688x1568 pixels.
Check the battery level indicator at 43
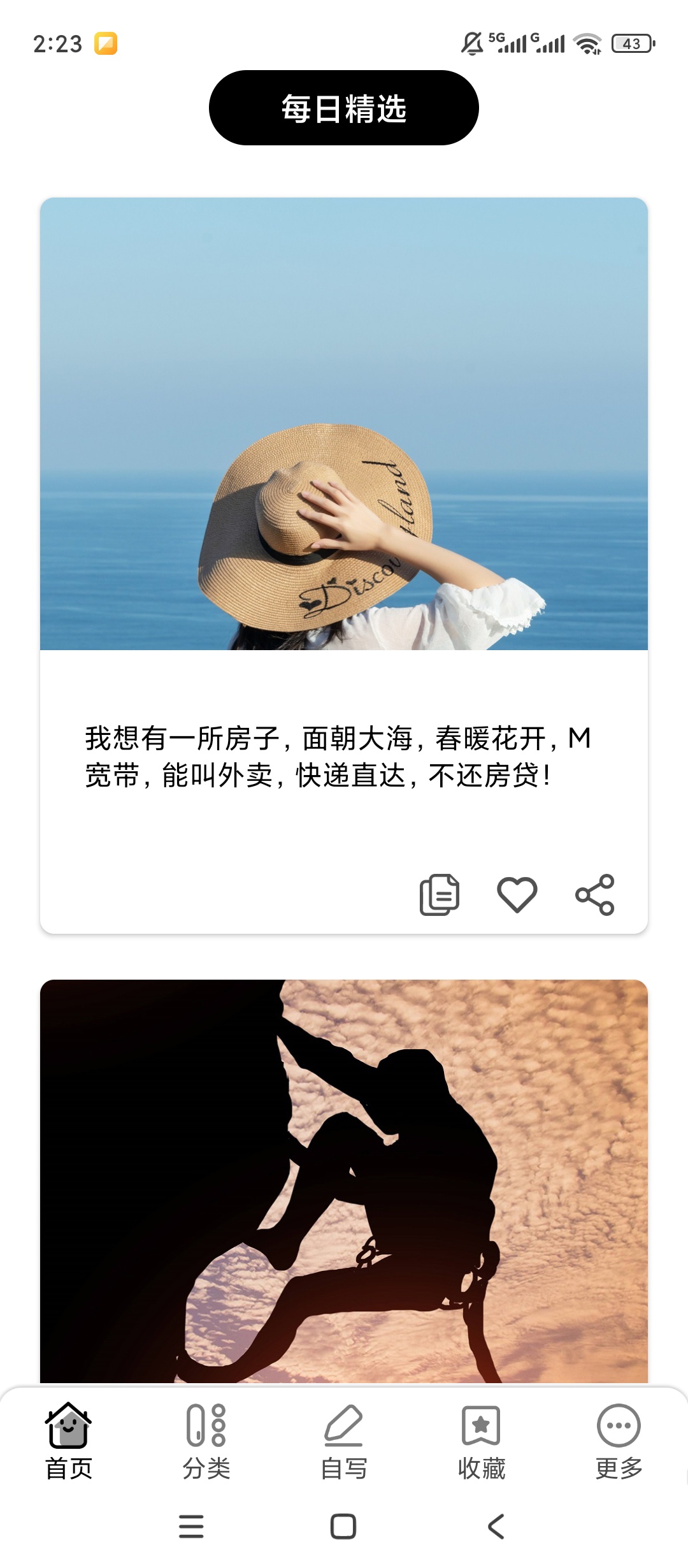630,43
